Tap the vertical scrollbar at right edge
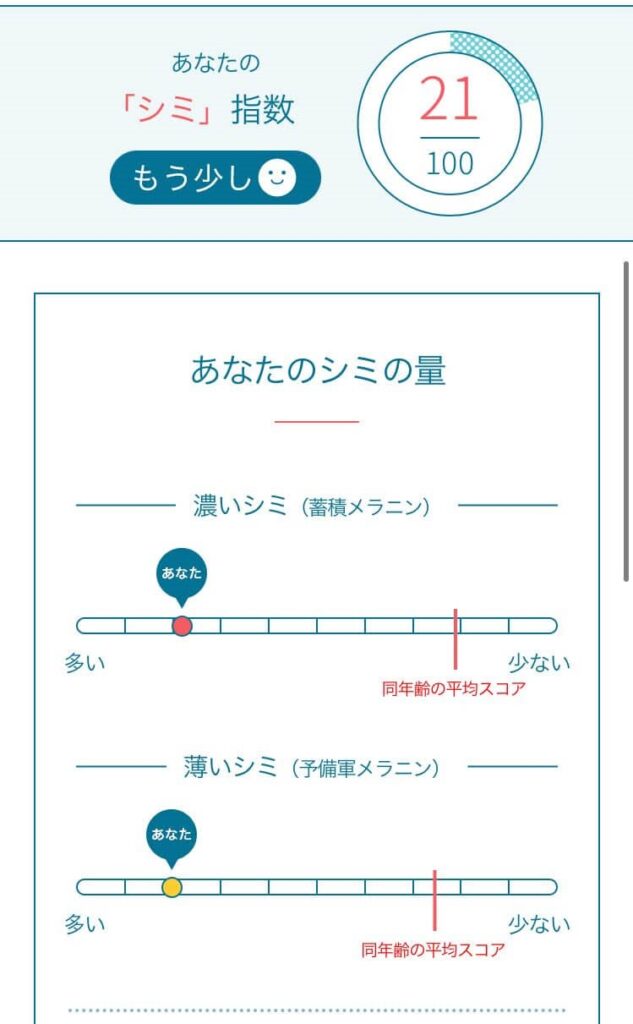Screen dimensions: 633x1024 point(626,421)
